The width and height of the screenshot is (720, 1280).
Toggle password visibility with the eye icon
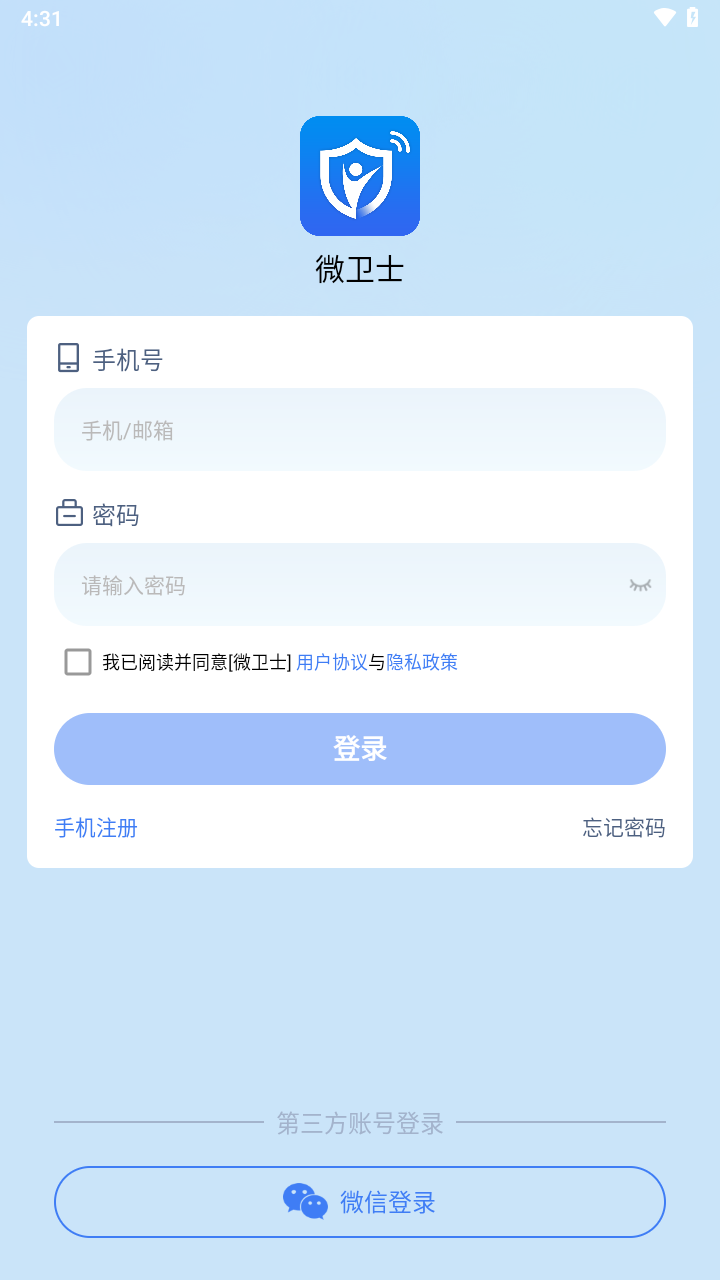640,585
